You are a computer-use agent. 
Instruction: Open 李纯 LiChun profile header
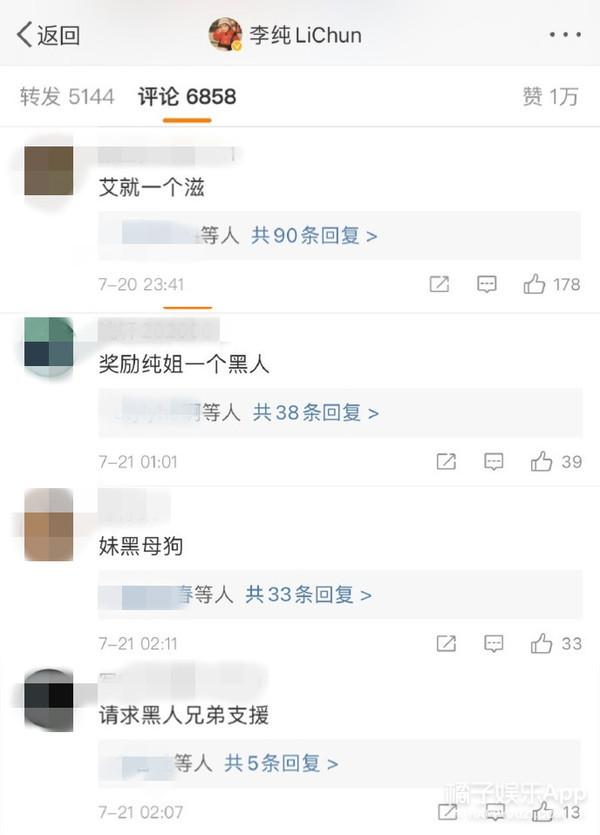coord(286,35)
